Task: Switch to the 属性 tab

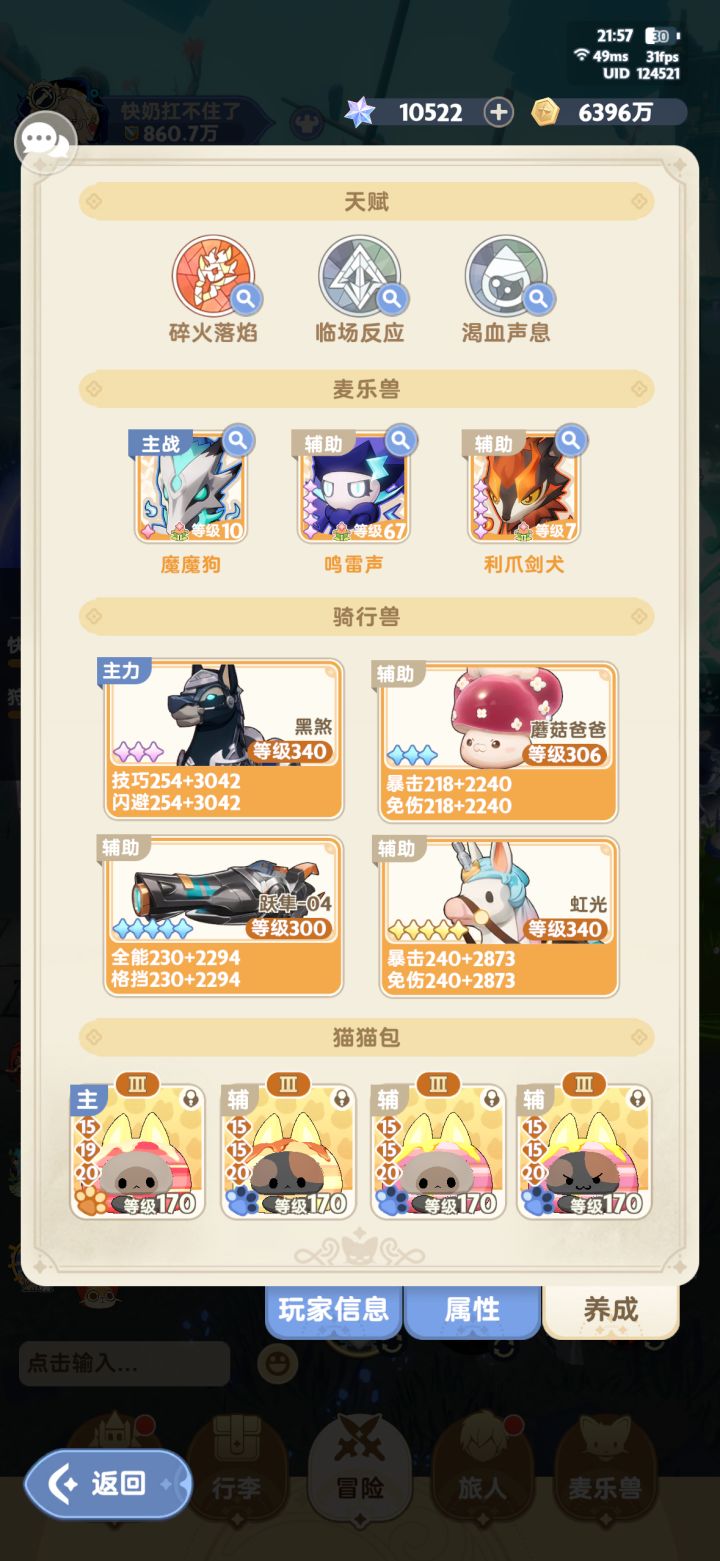Action: pos(472,1310)
